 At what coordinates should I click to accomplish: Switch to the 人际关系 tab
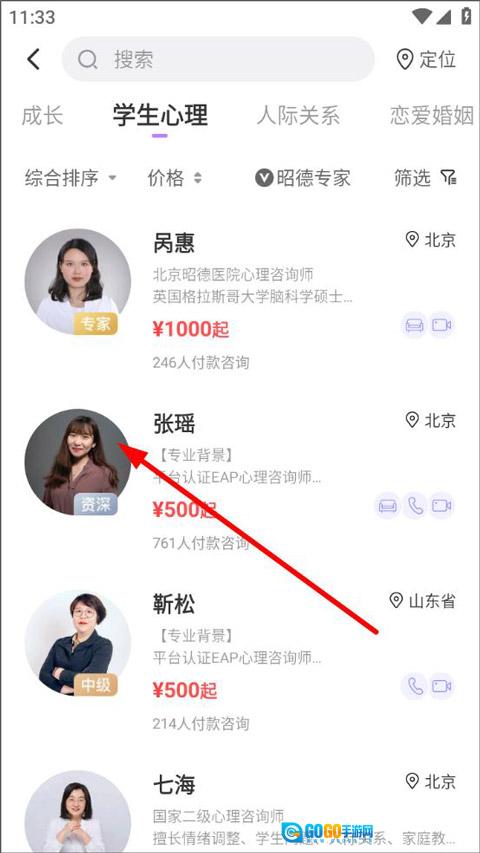pyautogui.click(x=298, y=116)
